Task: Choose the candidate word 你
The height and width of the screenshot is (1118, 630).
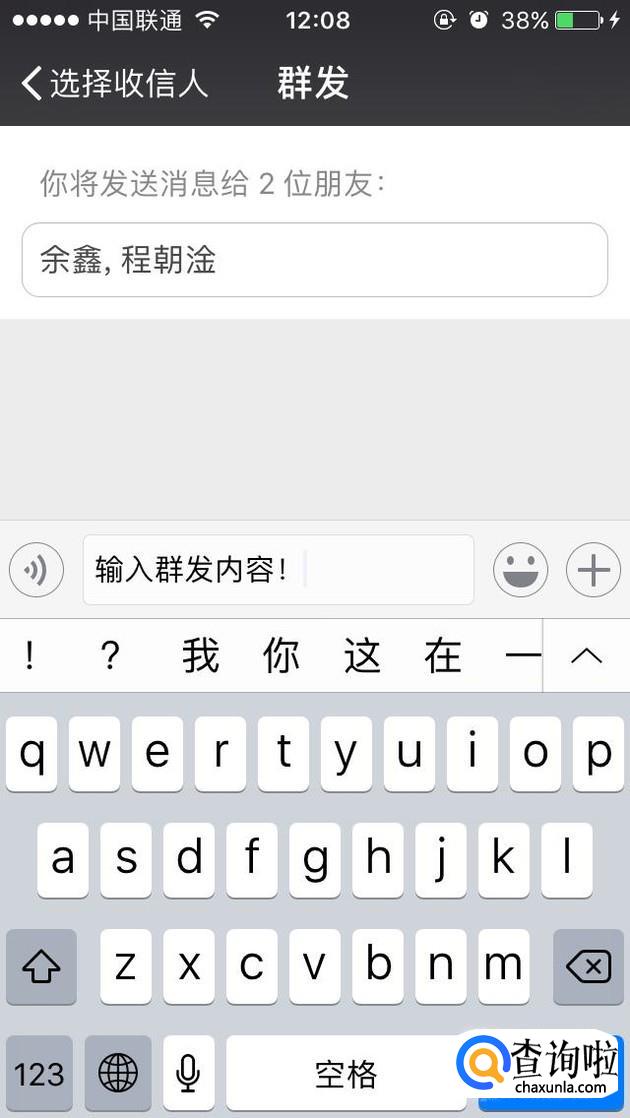Action: click(x=281, y=656)
